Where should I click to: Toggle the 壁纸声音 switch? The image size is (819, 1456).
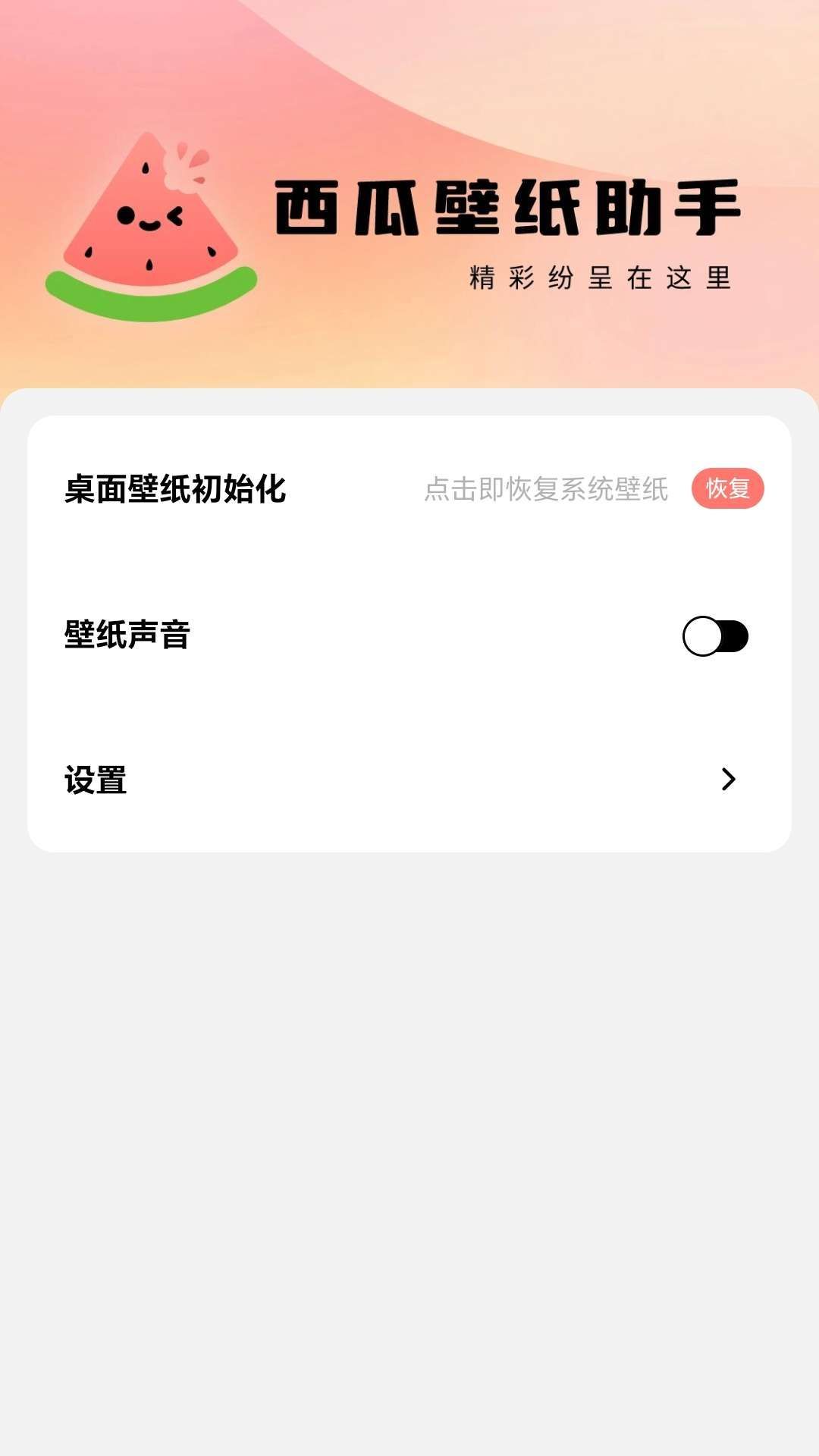[715, 635]
